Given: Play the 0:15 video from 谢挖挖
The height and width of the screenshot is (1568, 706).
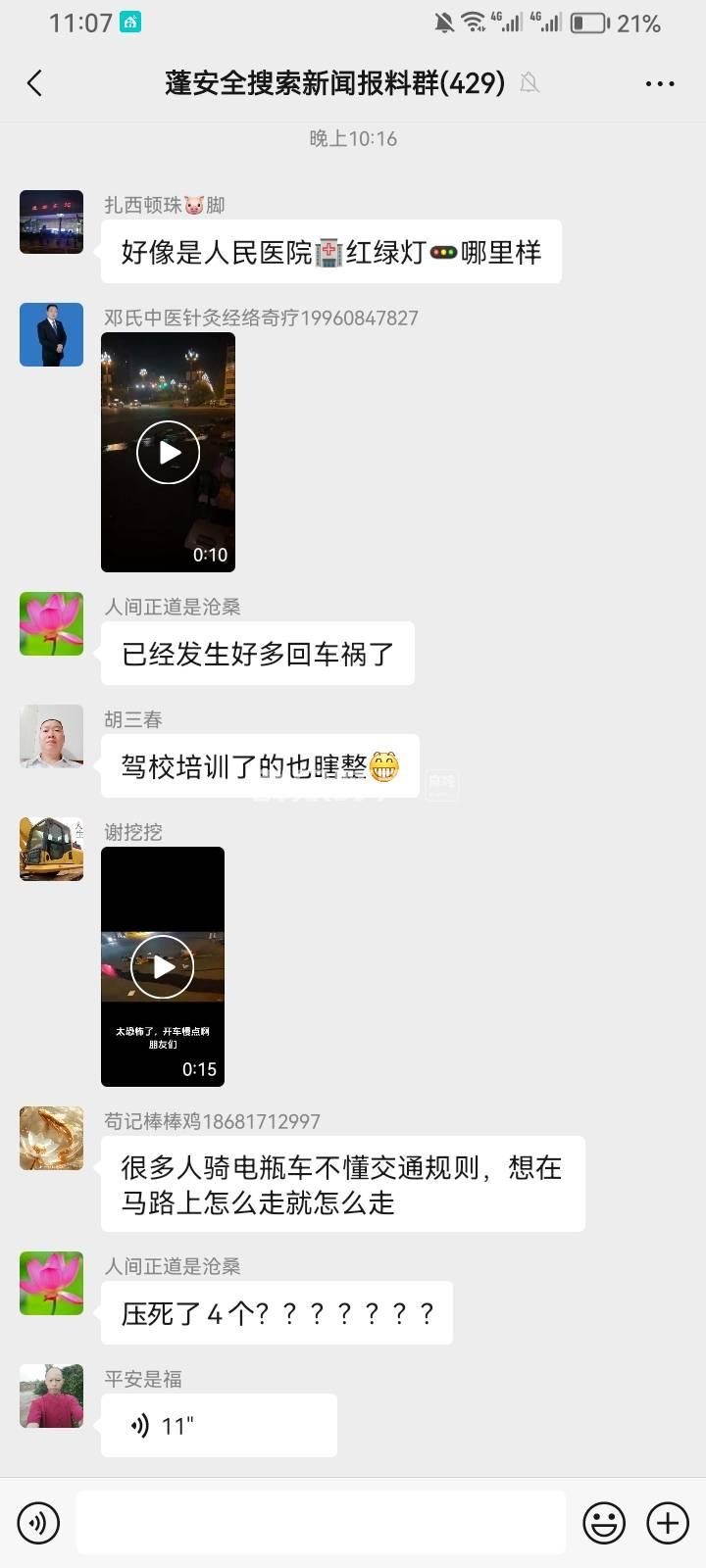Looking at the screenshot, I should coord(163,966).
